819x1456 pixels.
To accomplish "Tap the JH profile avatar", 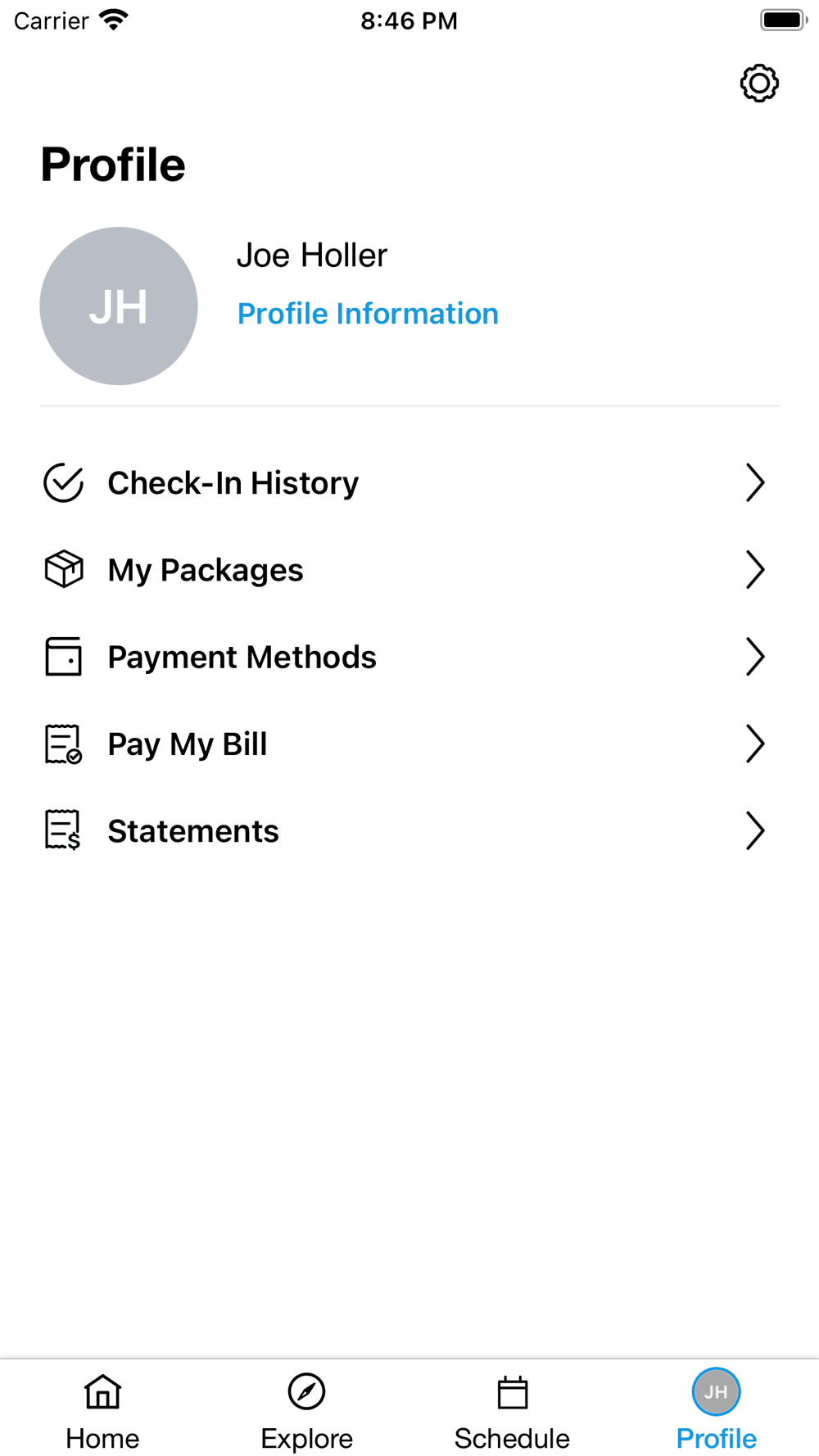I will click(119, 306).
